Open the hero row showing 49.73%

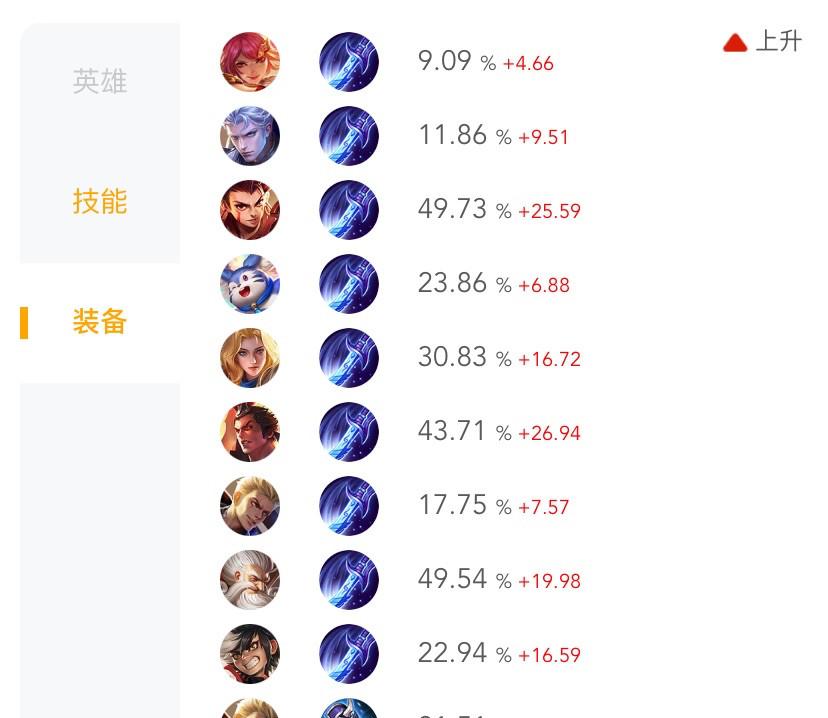tap(452, 210)
